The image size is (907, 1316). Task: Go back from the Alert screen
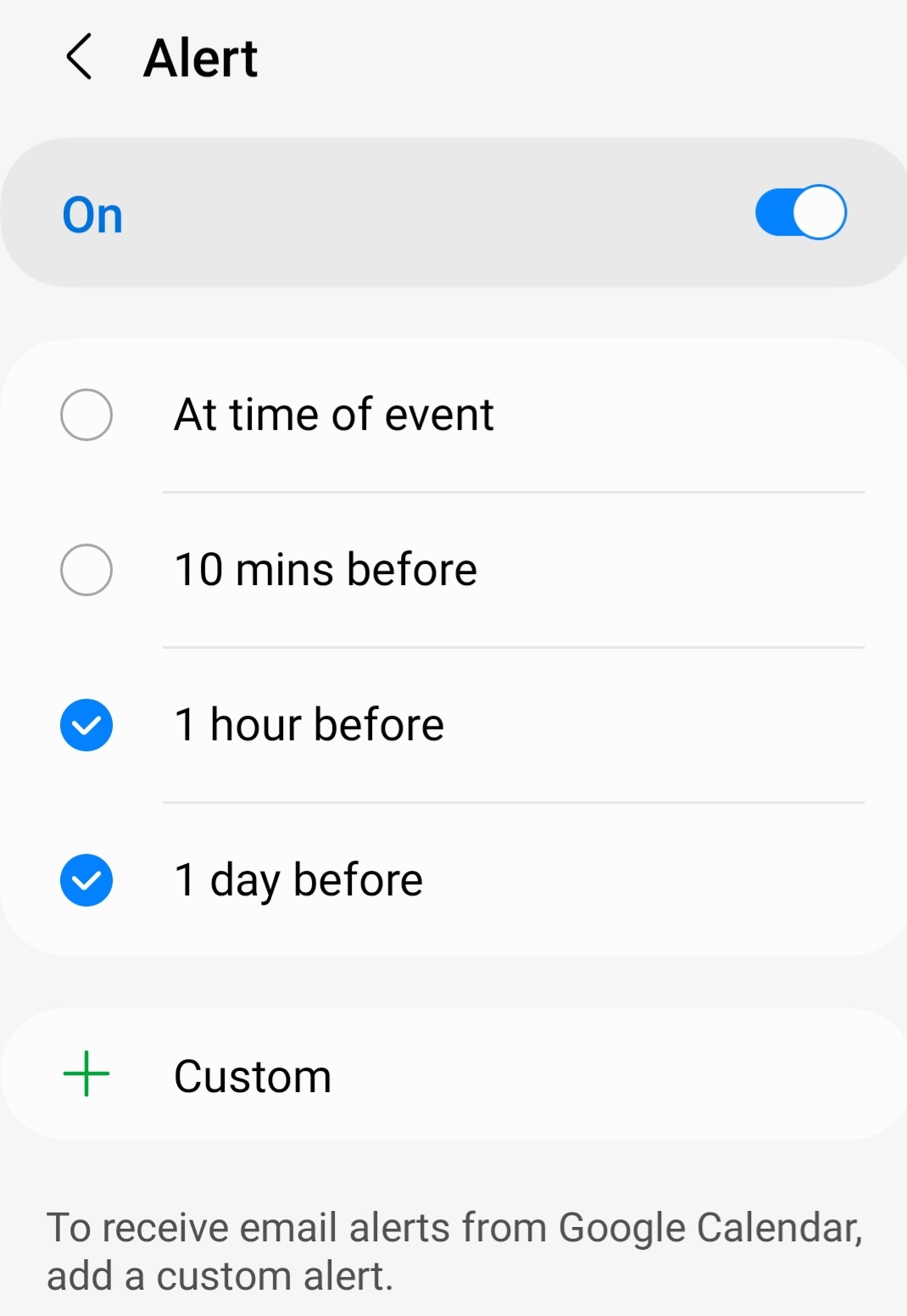79,58
